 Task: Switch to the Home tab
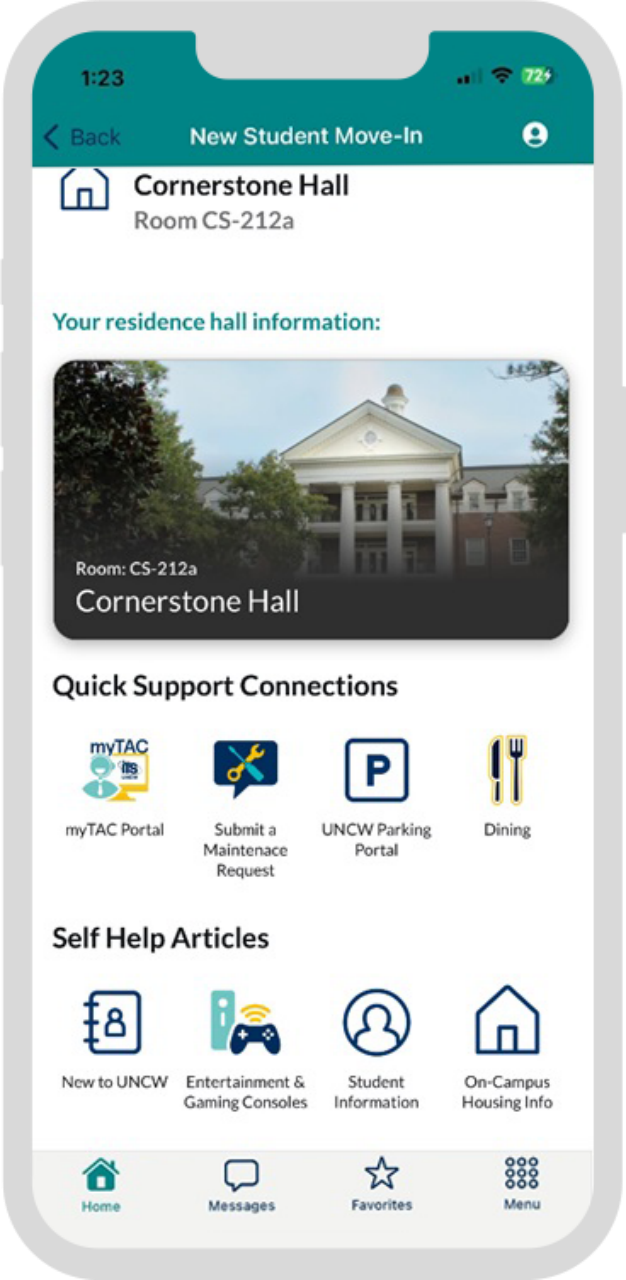(x=101, y=1184)
